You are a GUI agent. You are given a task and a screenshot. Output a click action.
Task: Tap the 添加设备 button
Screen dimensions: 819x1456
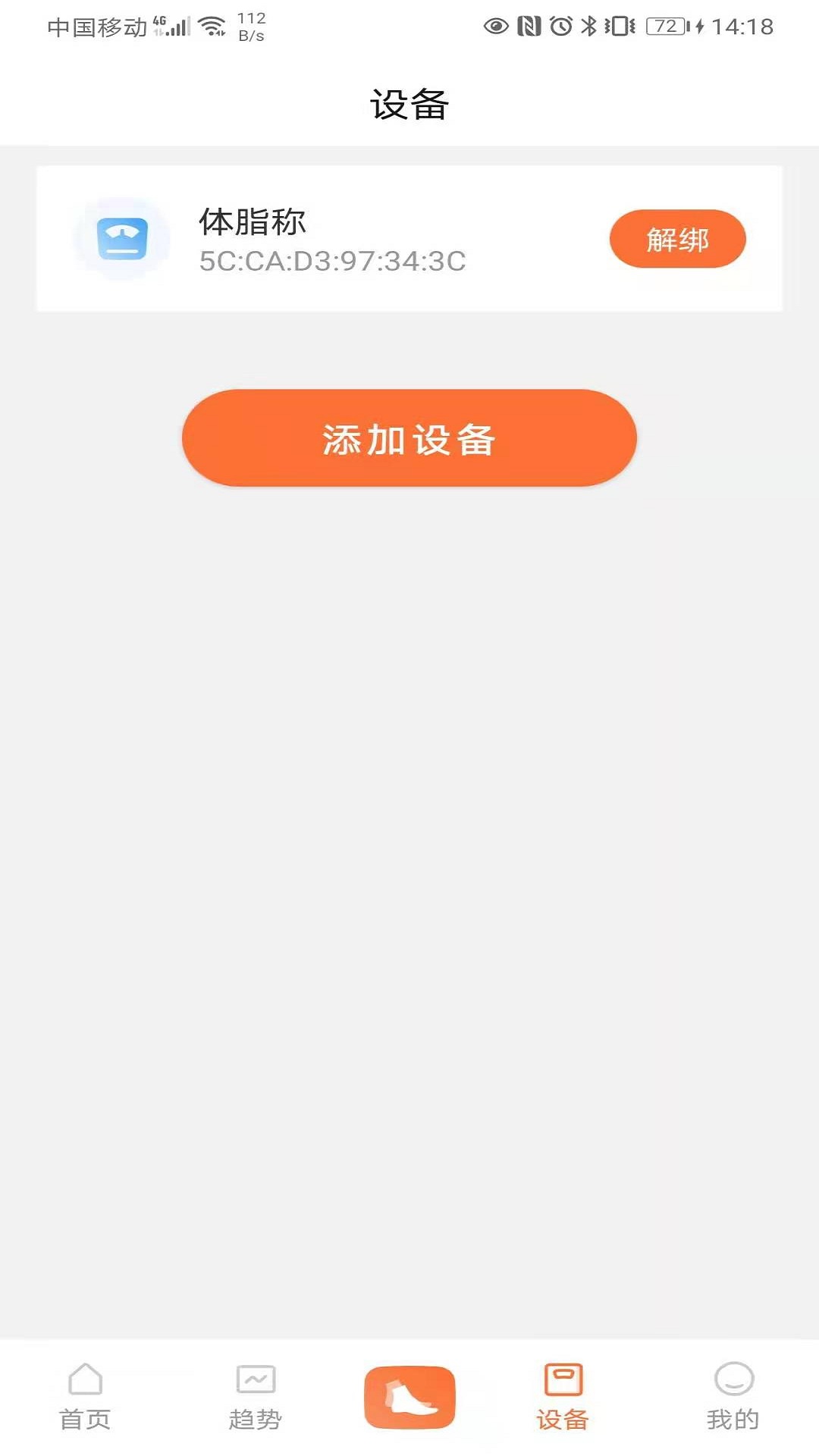point(409,438)
